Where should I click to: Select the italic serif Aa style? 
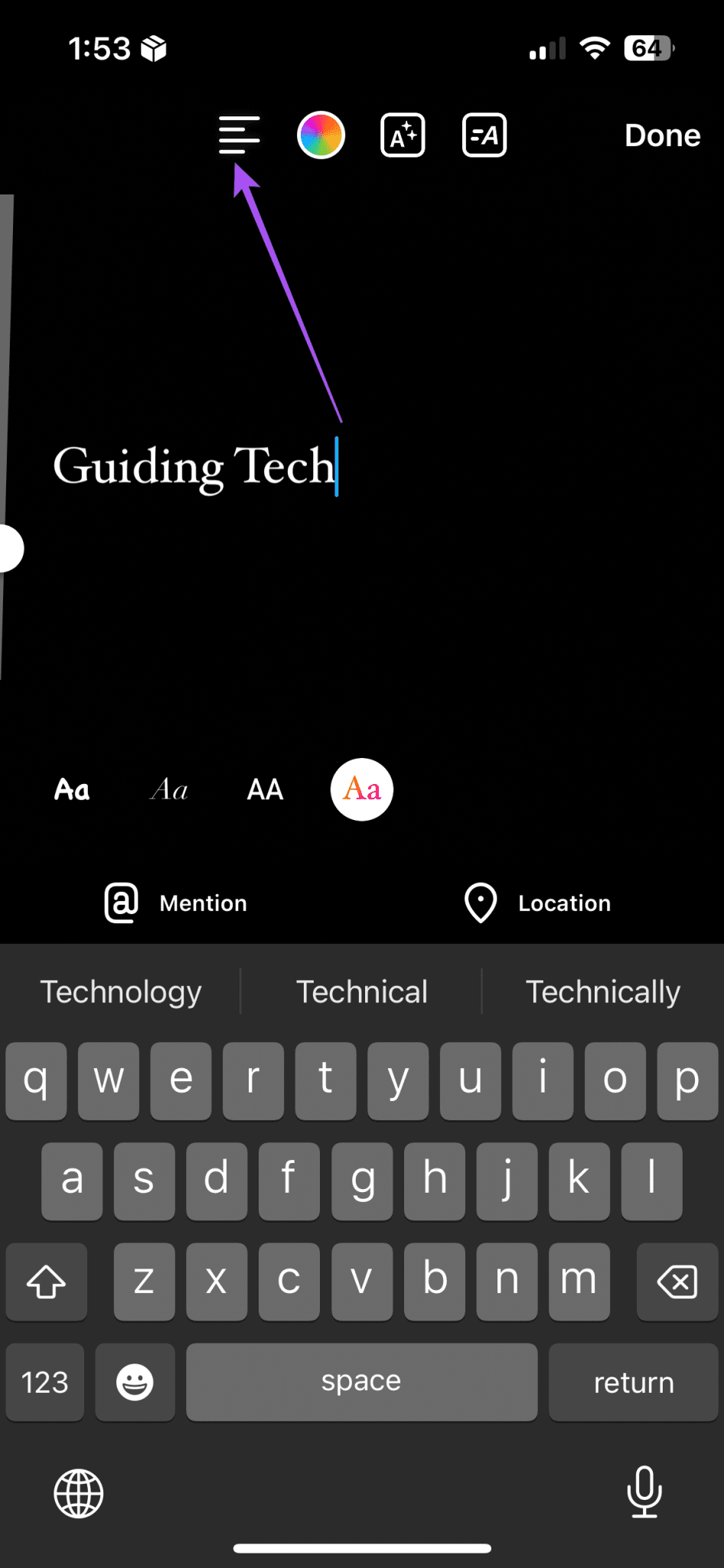click(x=168, y=789)
